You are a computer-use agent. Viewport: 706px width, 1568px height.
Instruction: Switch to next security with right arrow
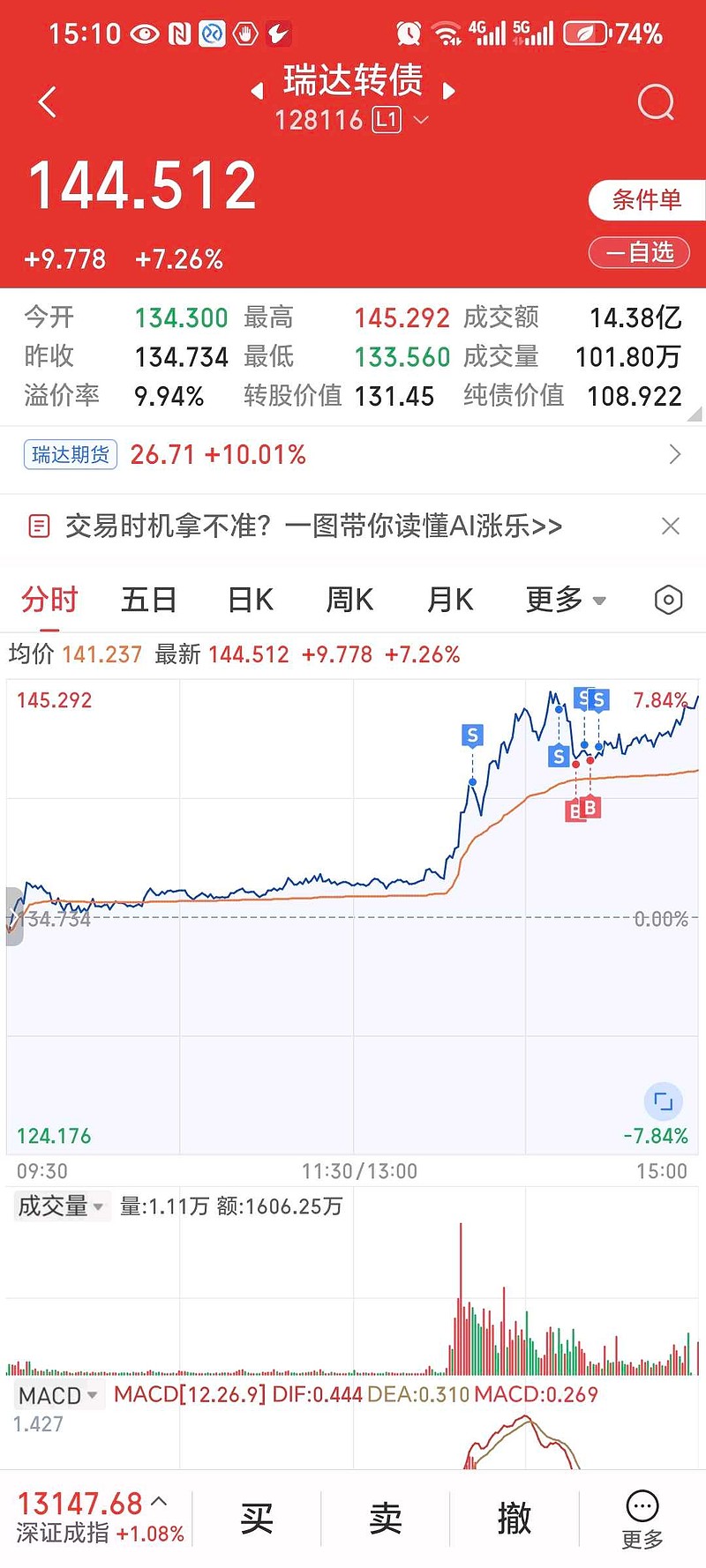(x=449, y=91)
